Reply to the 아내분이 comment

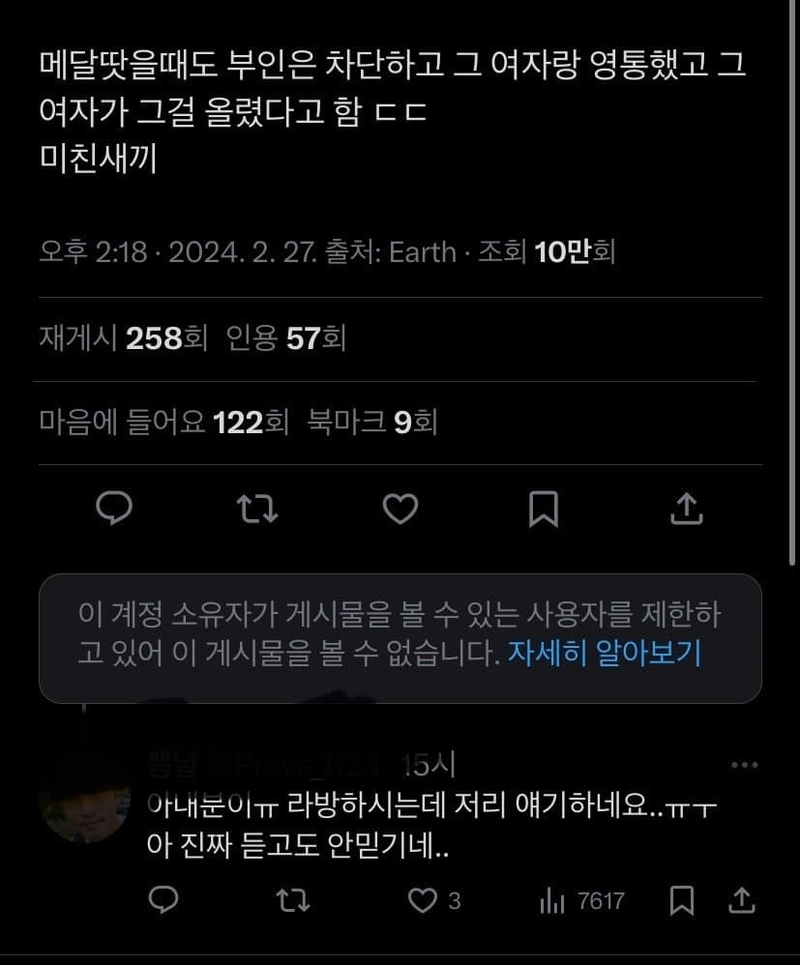click(162, 901)
